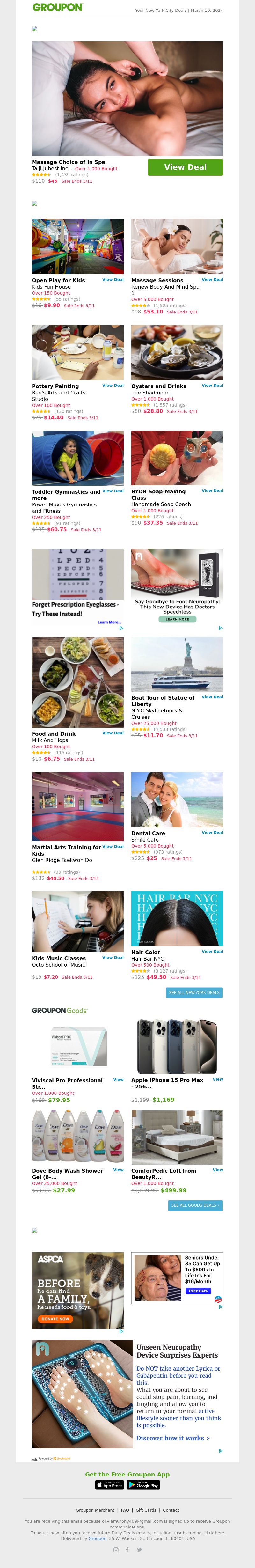
Task: Open the Groupon Merchant footer link
Action: 95,1510
